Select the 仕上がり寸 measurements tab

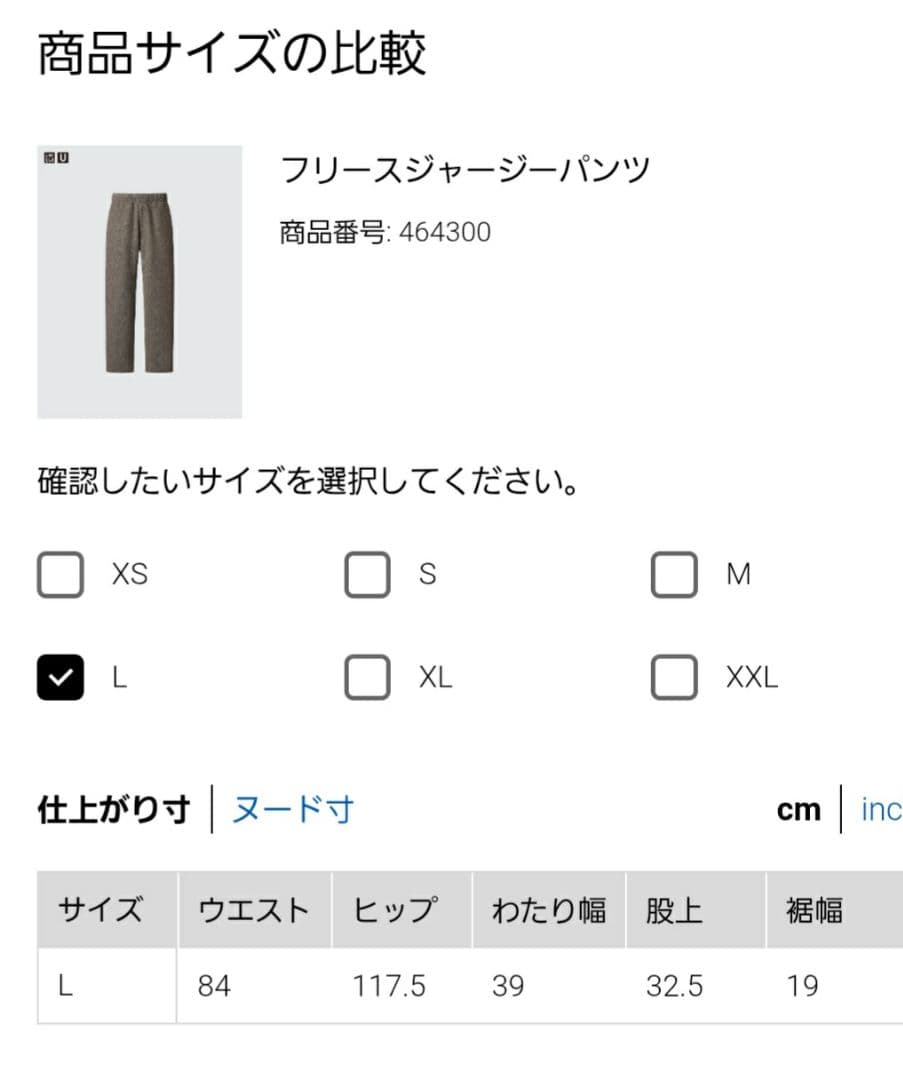point(113,810)
